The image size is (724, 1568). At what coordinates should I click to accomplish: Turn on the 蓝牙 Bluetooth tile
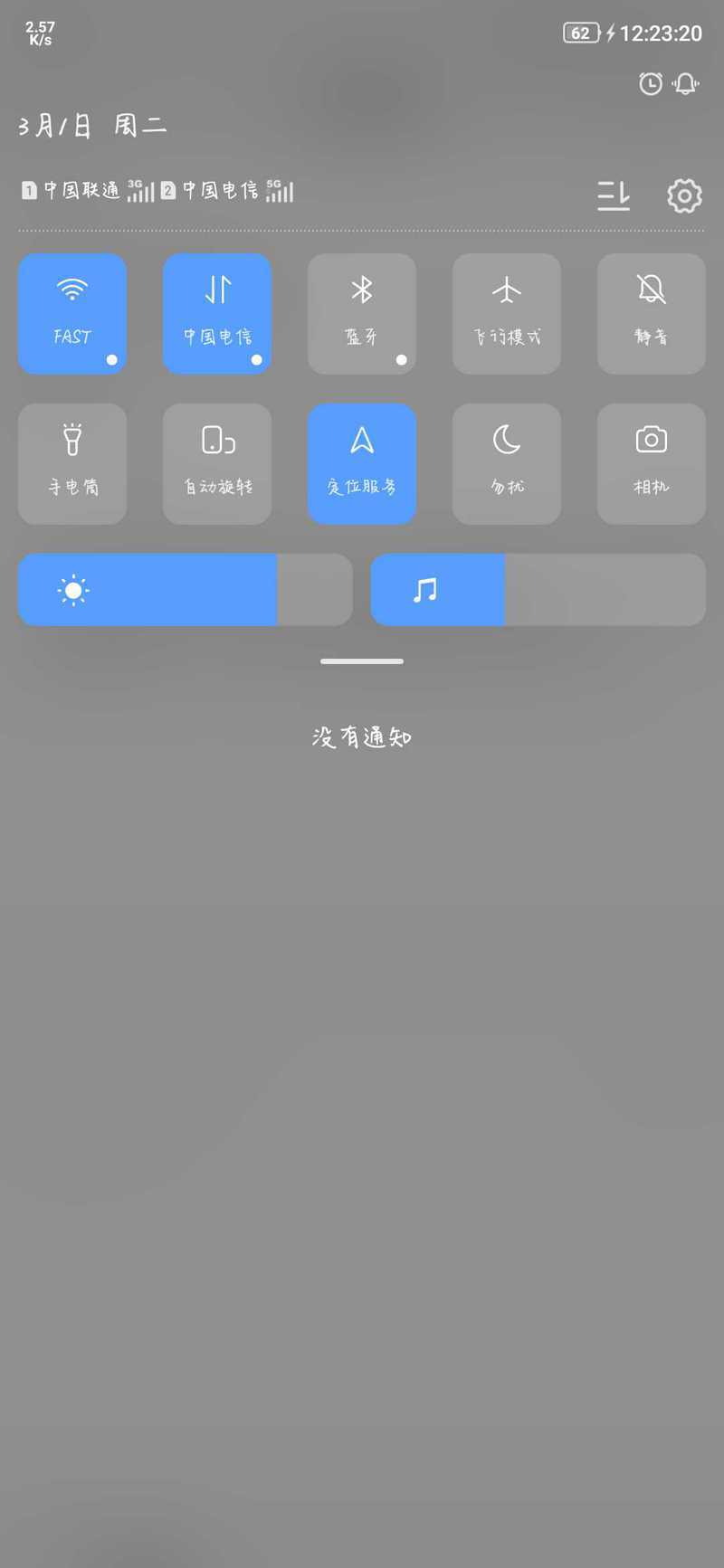[362, 313]
